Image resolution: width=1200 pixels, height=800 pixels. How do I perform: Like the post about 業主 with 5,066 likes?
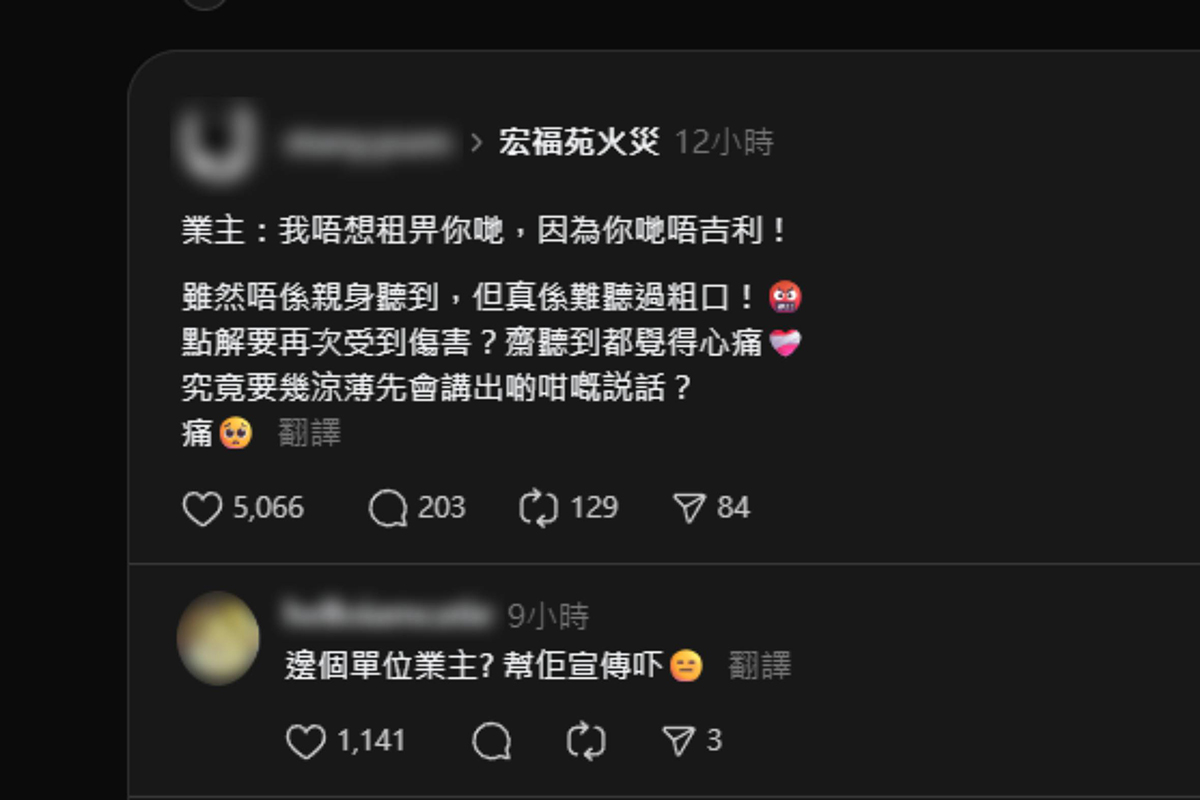click(x=203, y=509)
